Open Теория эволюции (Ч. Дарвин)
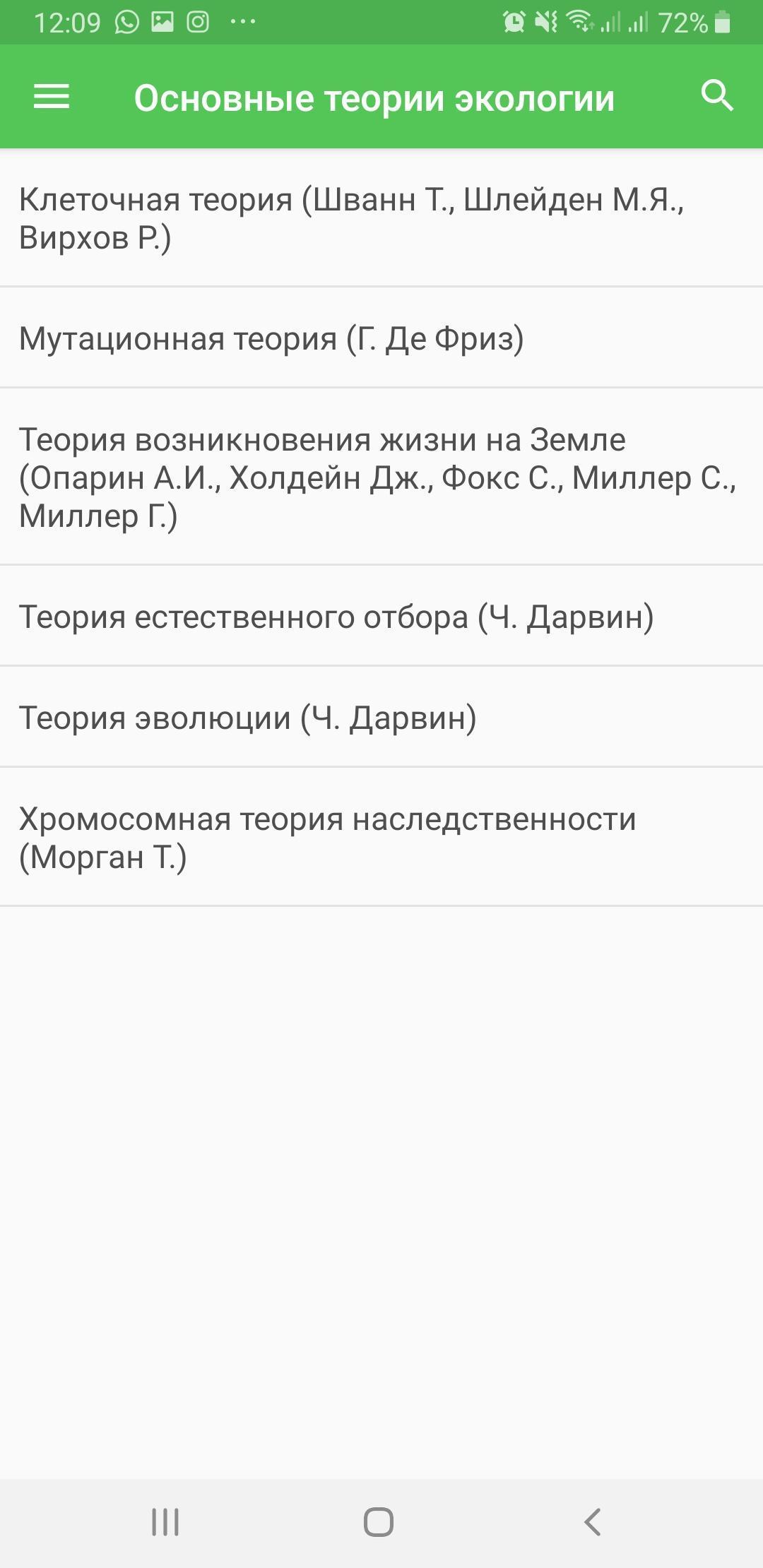Screen dimensions: 763x1568 click(381, 717)
